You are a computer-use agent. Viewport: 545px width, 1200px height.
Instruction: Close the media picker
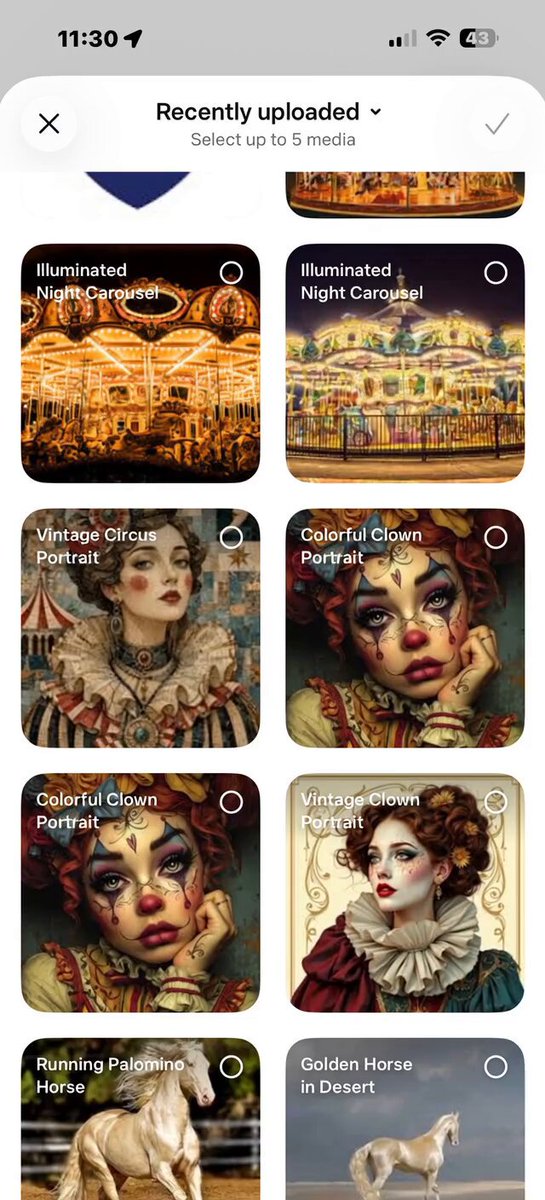point(49,124)
